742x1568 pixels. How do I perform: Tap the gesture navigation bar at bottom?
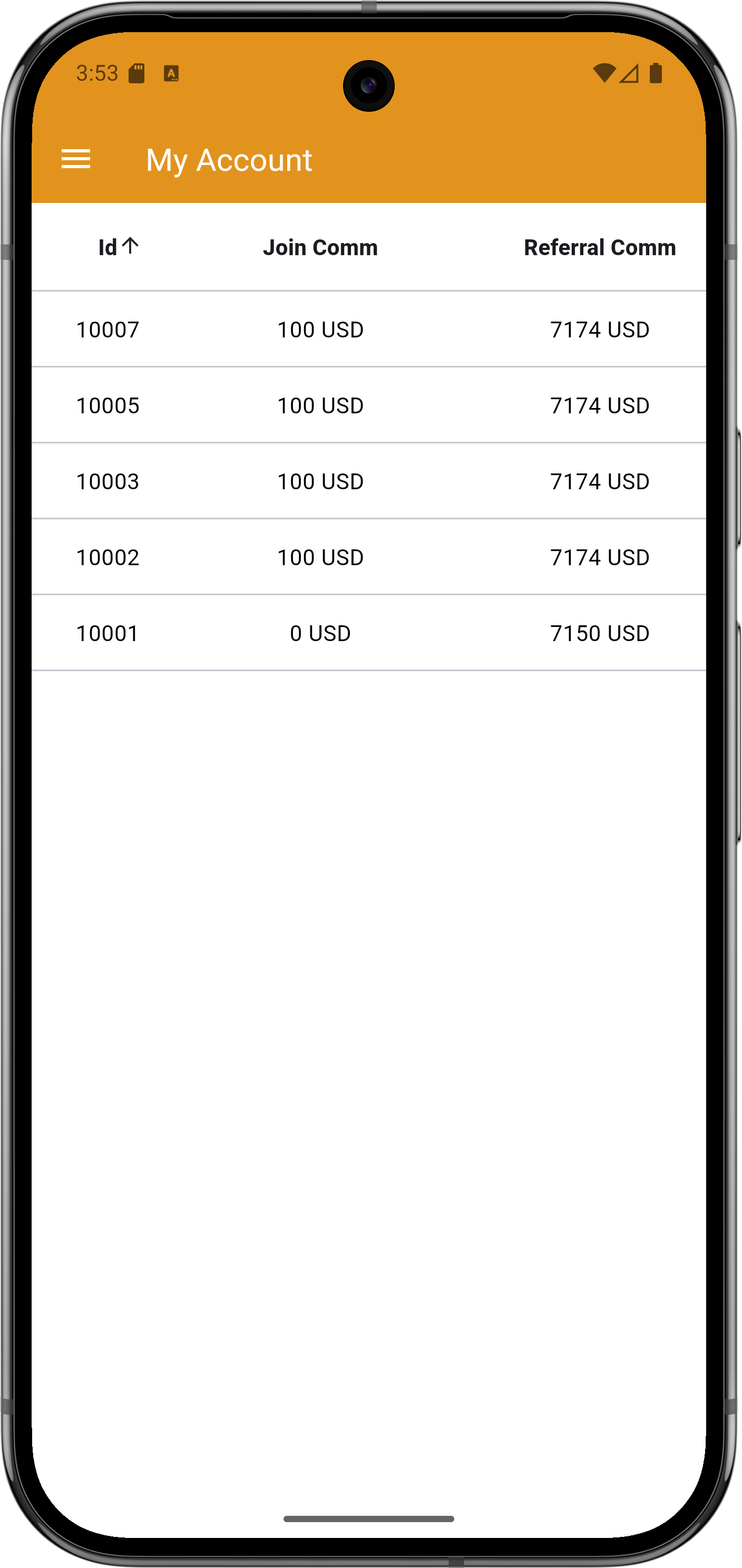pyautogui.click(x=371, y=1517)
